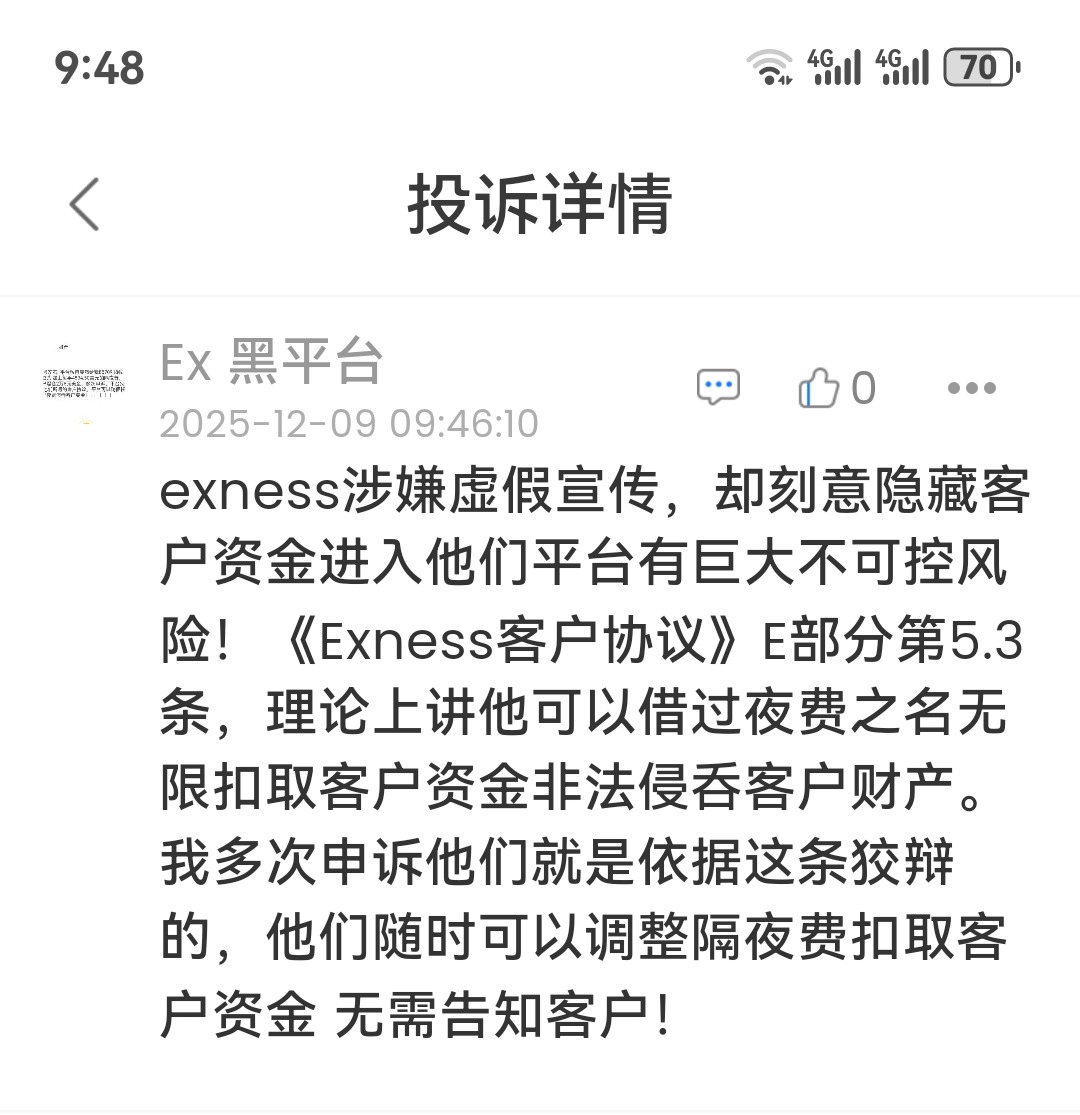Expand the more actions ellipsis menu
Screen dimensions: 1080x1115
point(972,388)
